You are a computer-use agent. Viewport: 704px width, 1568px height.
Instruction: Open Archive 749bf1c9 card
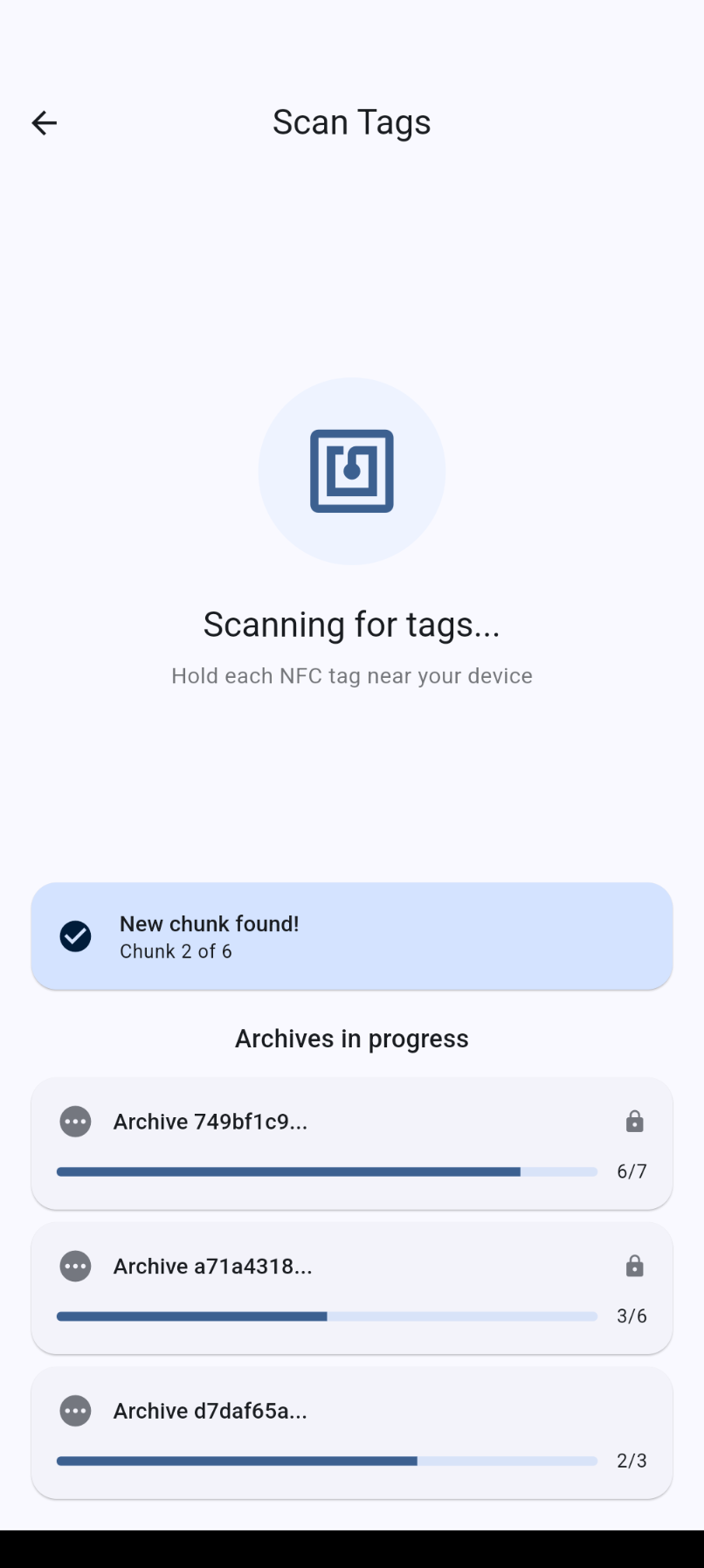point(351,1143)
